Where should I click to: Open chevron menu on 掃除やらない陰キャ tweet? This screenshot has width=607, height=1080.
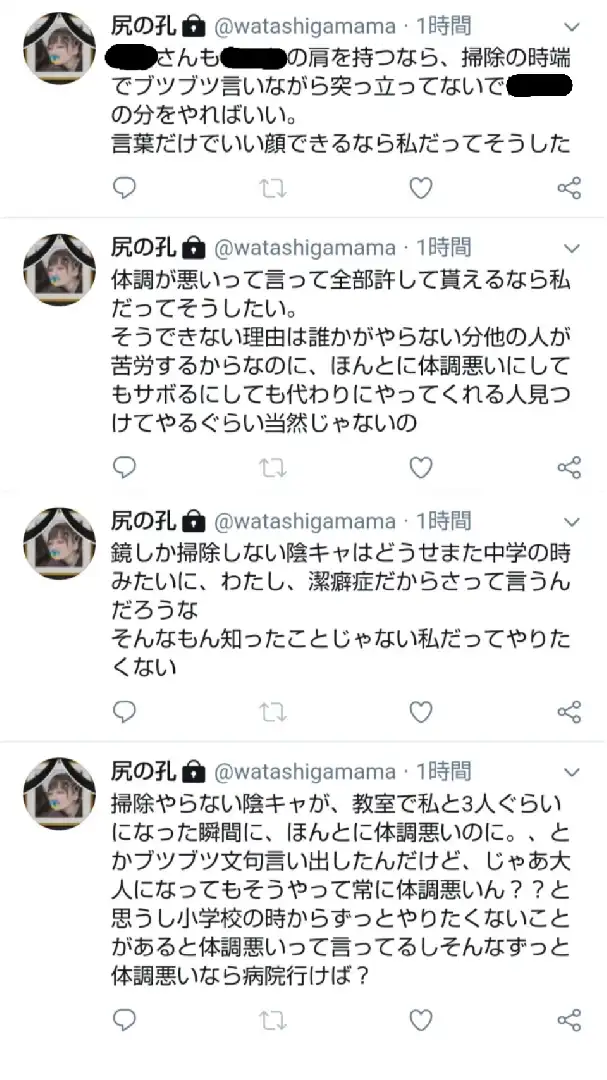572,772
